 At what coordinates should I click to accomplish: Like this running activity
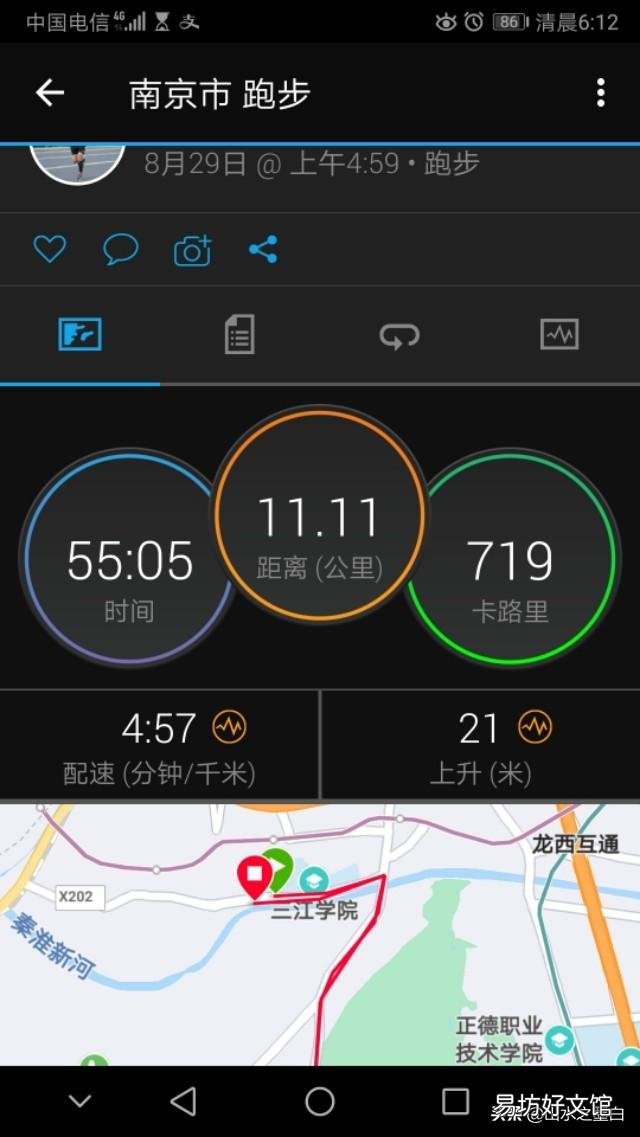tap(49, 249)
